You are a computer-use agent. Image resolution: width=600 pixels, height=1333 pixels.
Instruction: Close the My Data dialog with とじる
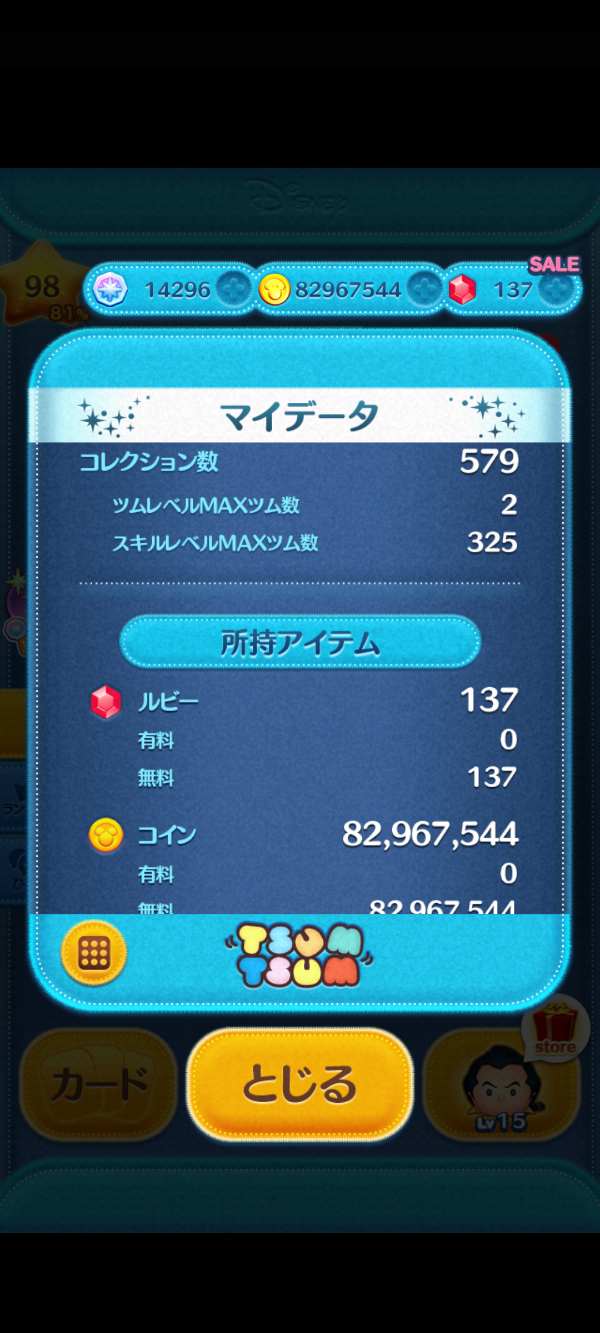click(299, 1084)
